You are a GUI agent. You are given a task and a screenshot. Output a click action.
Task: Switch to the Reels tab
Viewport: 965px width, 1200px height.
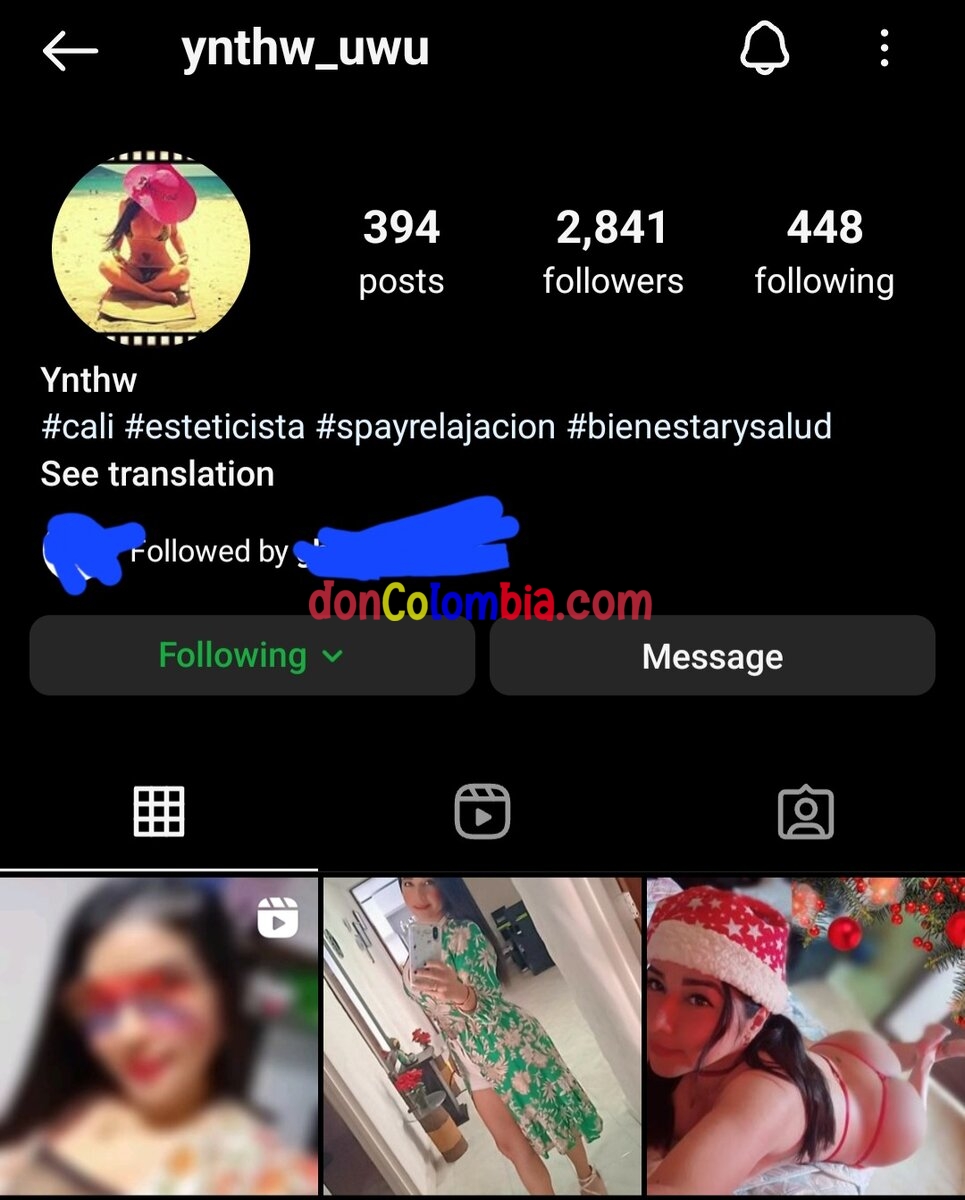[x=482, y=811]
